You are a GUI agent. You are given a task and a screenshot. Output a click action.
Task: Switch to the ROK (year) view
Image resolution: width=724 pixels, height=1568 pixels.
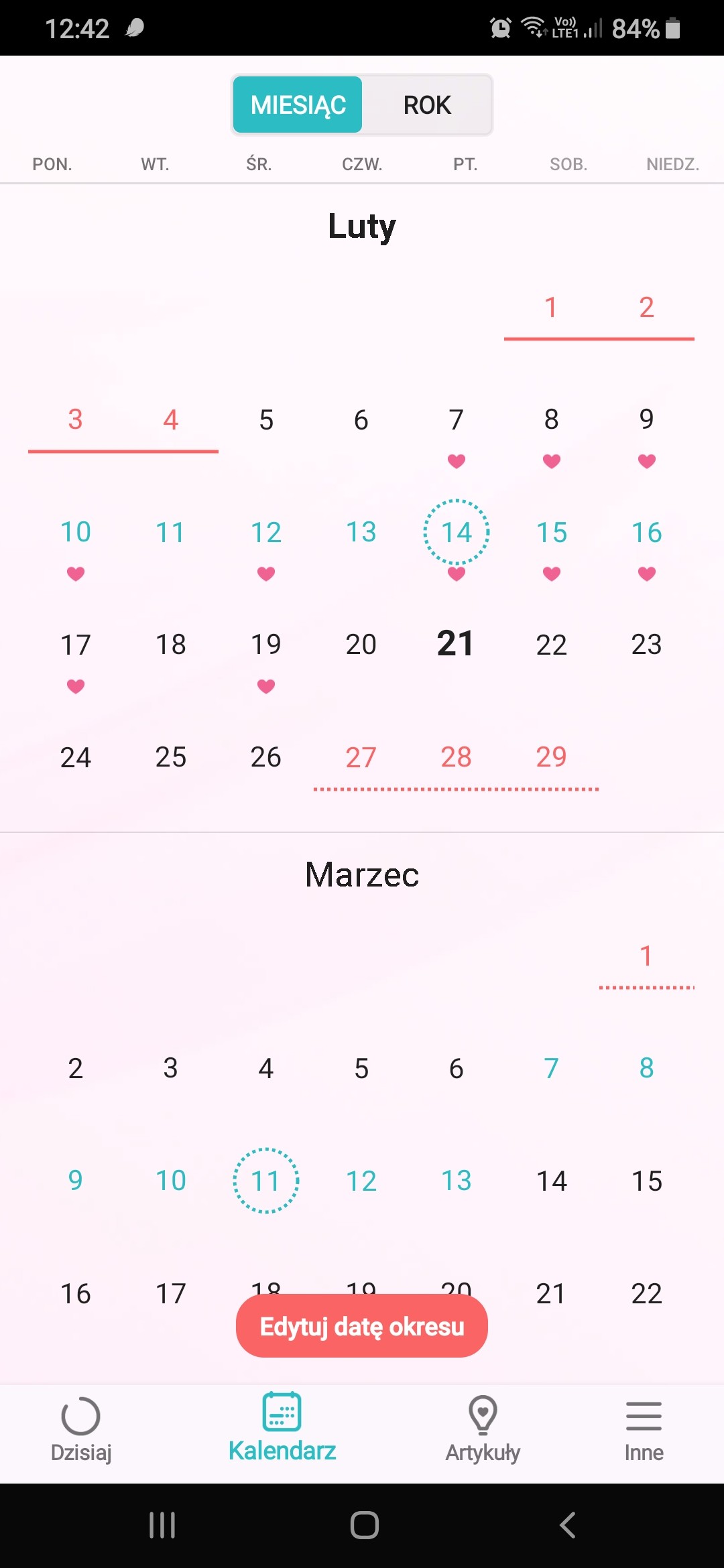(x=427, y=105)
